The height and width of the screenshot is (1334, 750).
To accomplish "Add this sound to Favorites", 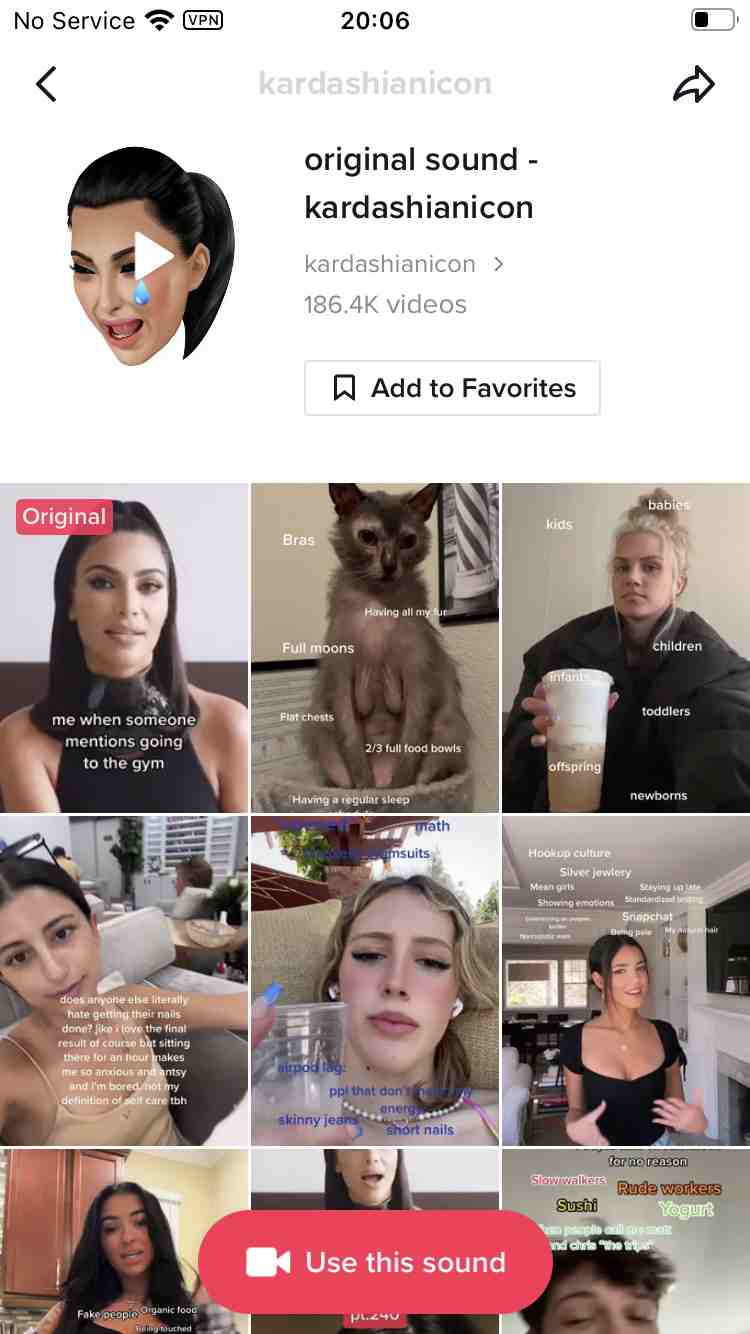I will 452,388.
